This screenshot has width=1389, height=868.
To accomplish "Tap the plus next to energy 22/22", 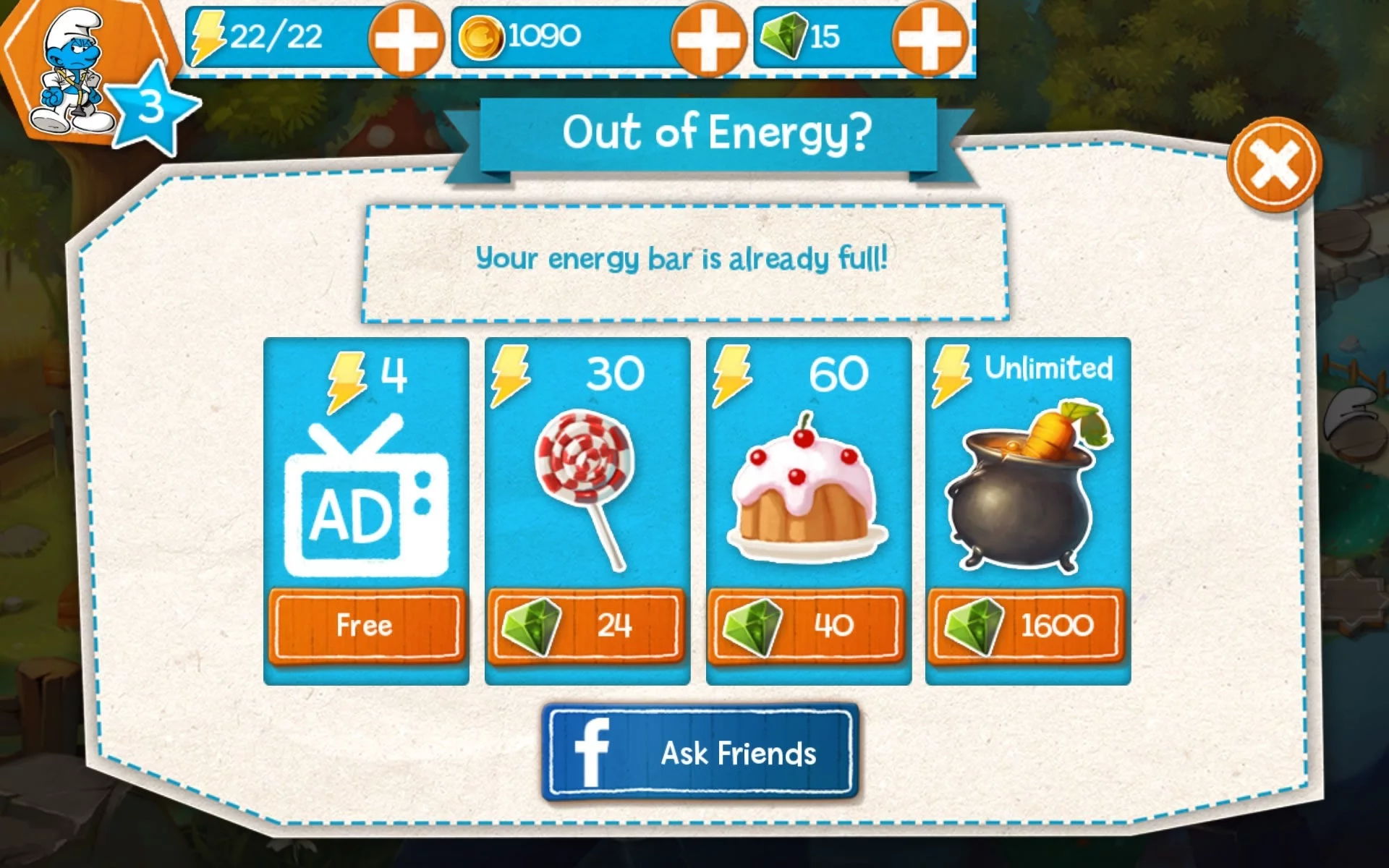I will tap(406, 38).
